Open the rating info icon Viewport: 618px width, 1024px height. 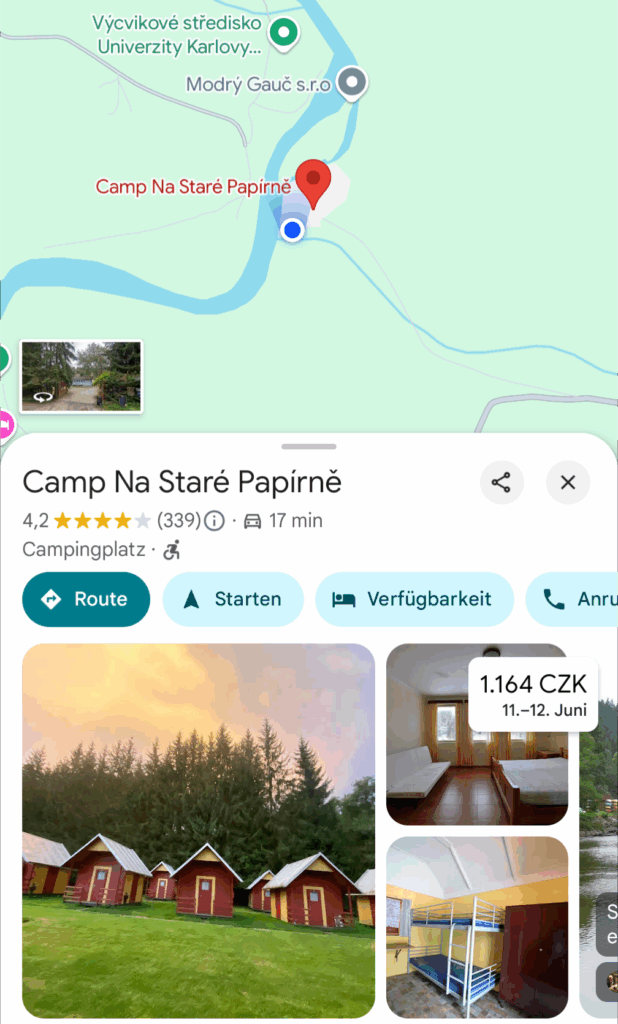click(x=214, y=520)
